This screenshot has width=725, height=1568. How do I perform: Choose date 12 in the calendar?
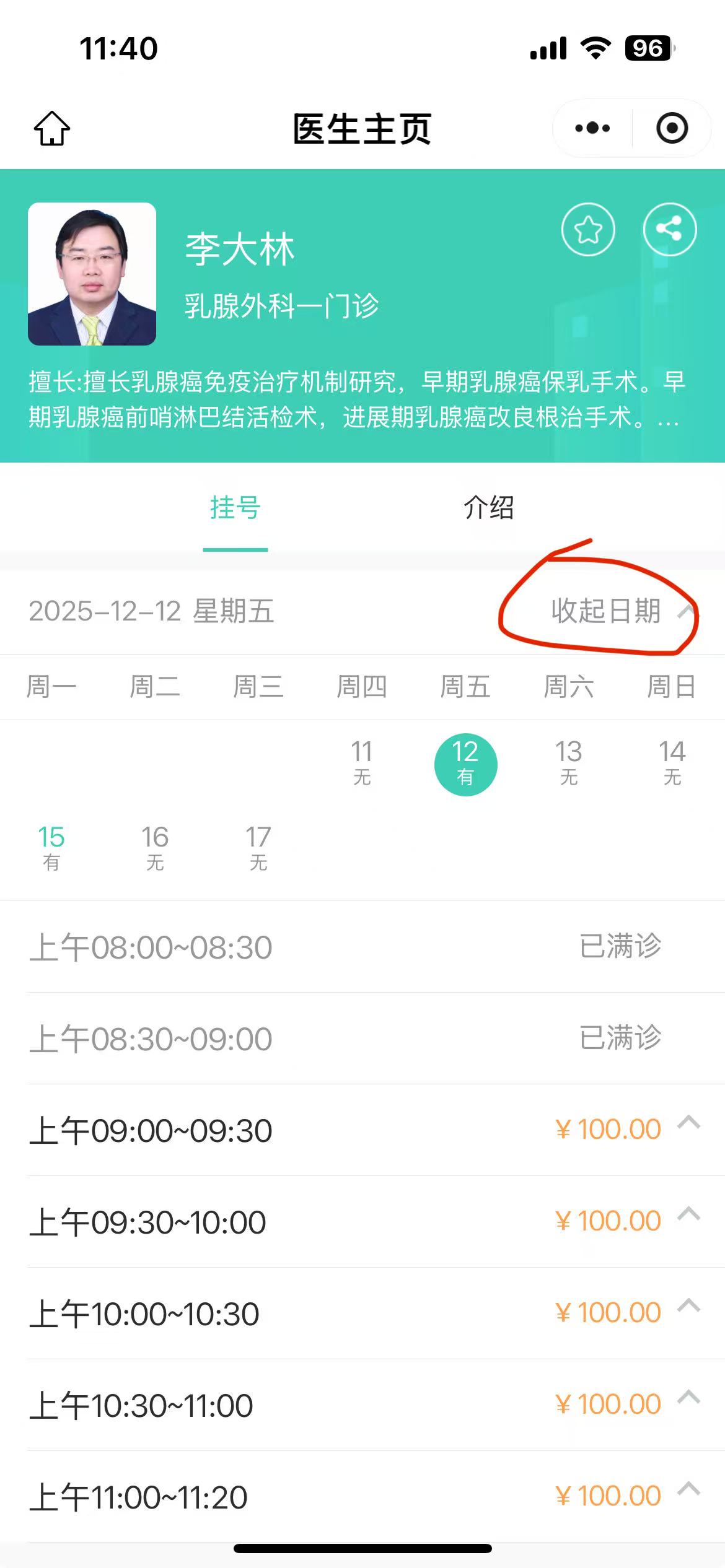point(465,762)
